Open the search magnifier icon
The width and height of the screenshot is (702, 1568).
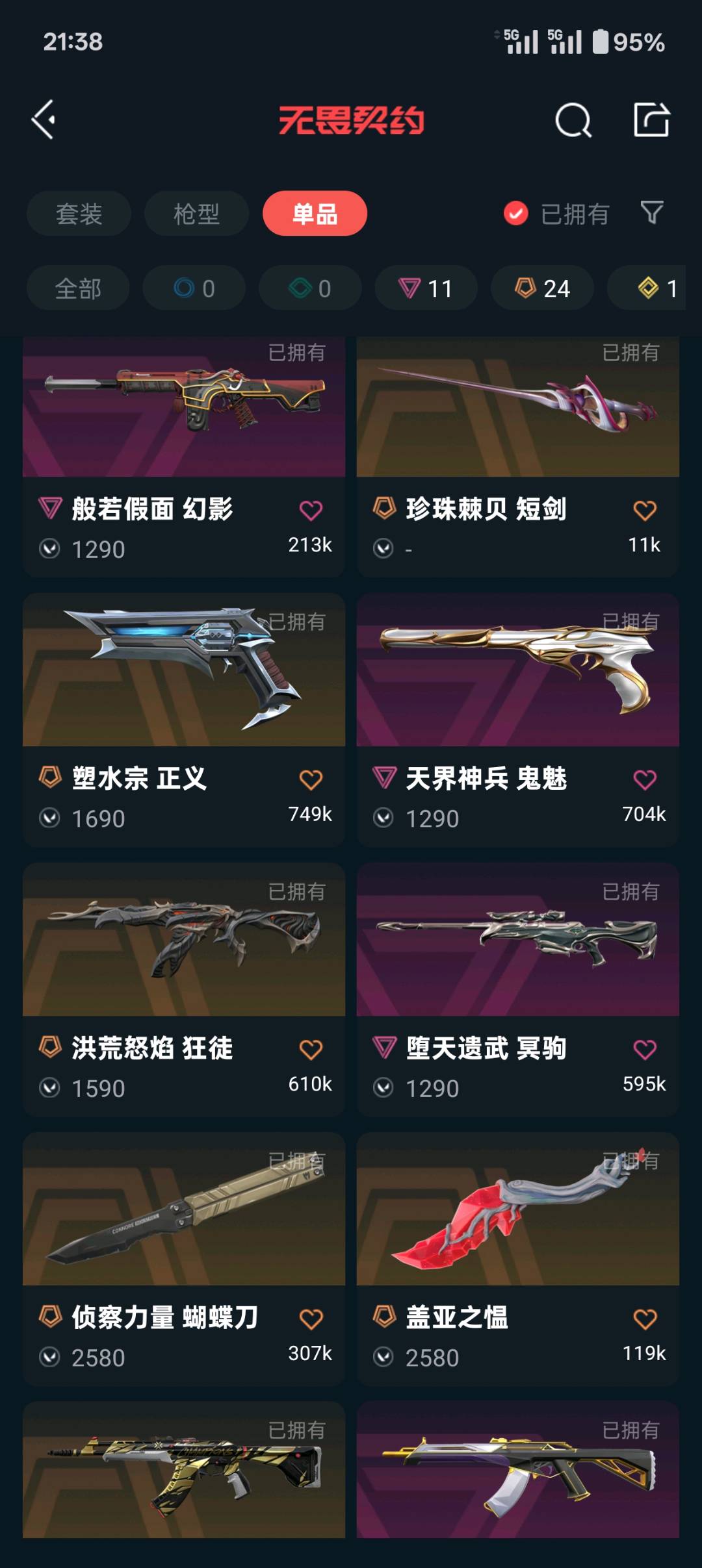573,120
